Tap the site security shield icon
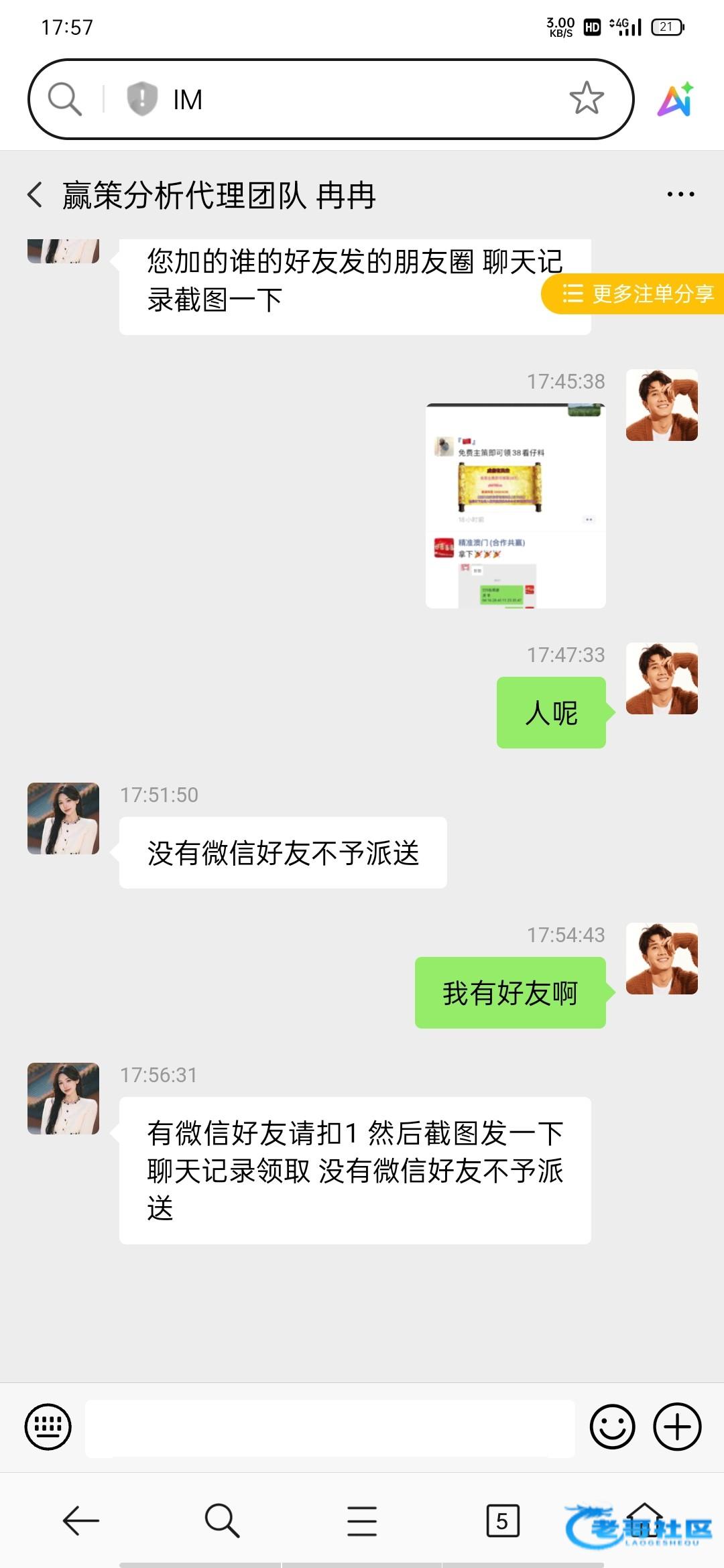724x1568 pixels. click(142, 99)
